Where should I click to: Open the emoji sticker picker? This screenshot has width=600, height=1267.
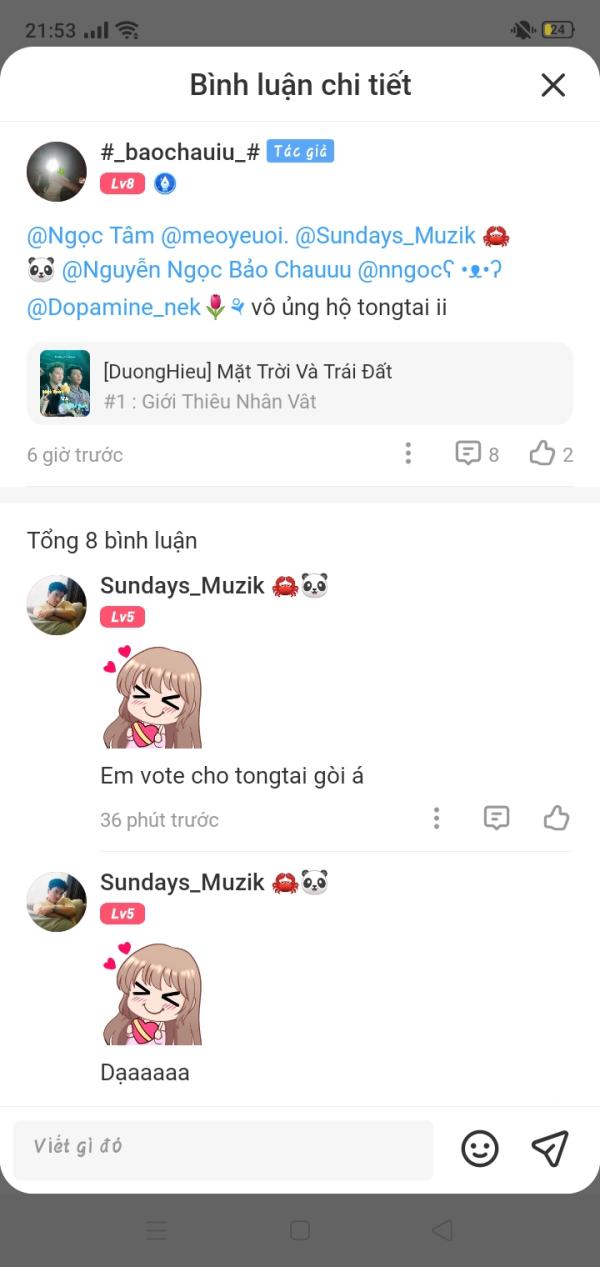(480, 1149)
